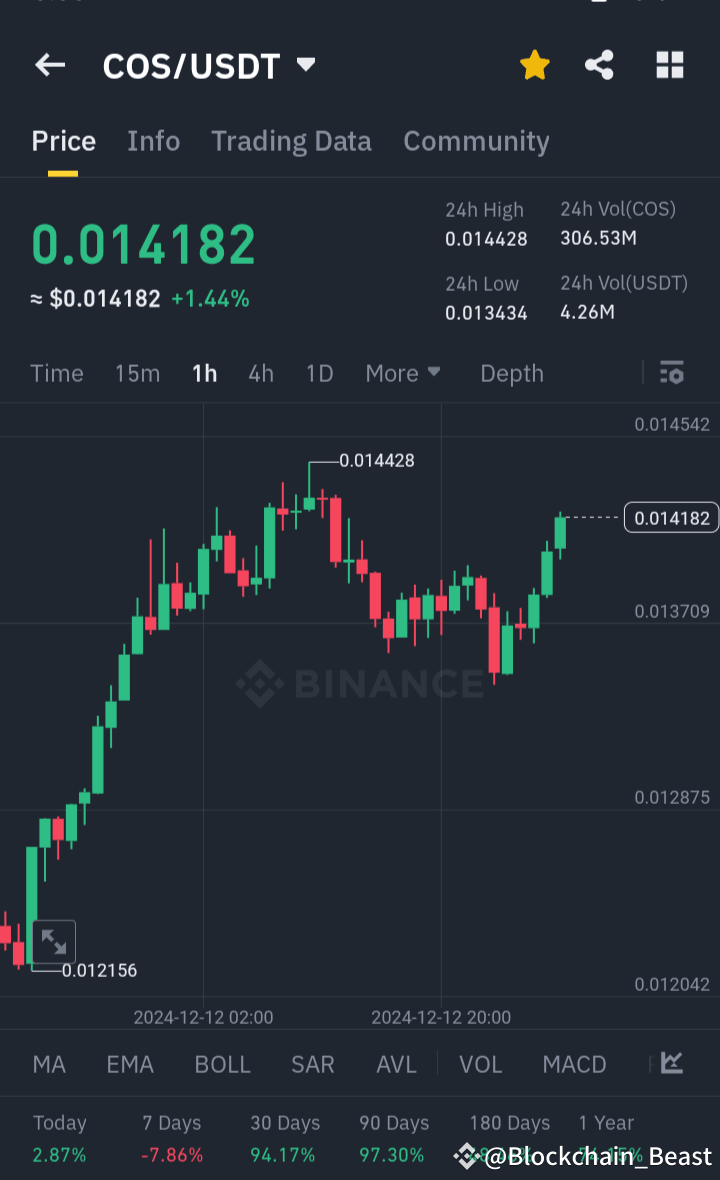Toggle the VOL indicator on the chart

[x=480, y=1064]
